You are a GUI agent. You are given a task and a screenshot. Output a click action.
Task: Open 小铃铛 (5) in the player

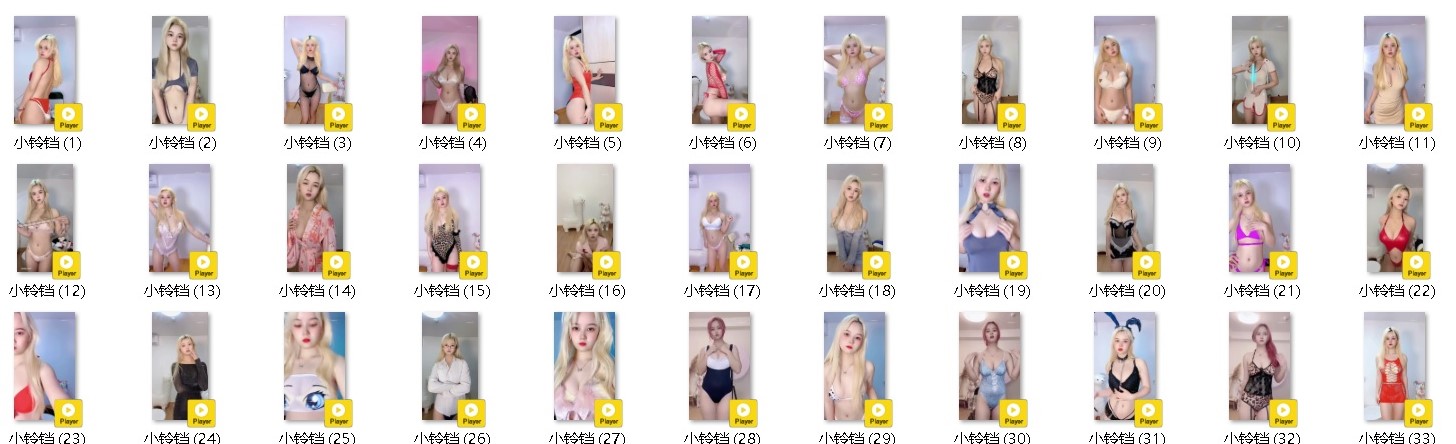point(585,72)
